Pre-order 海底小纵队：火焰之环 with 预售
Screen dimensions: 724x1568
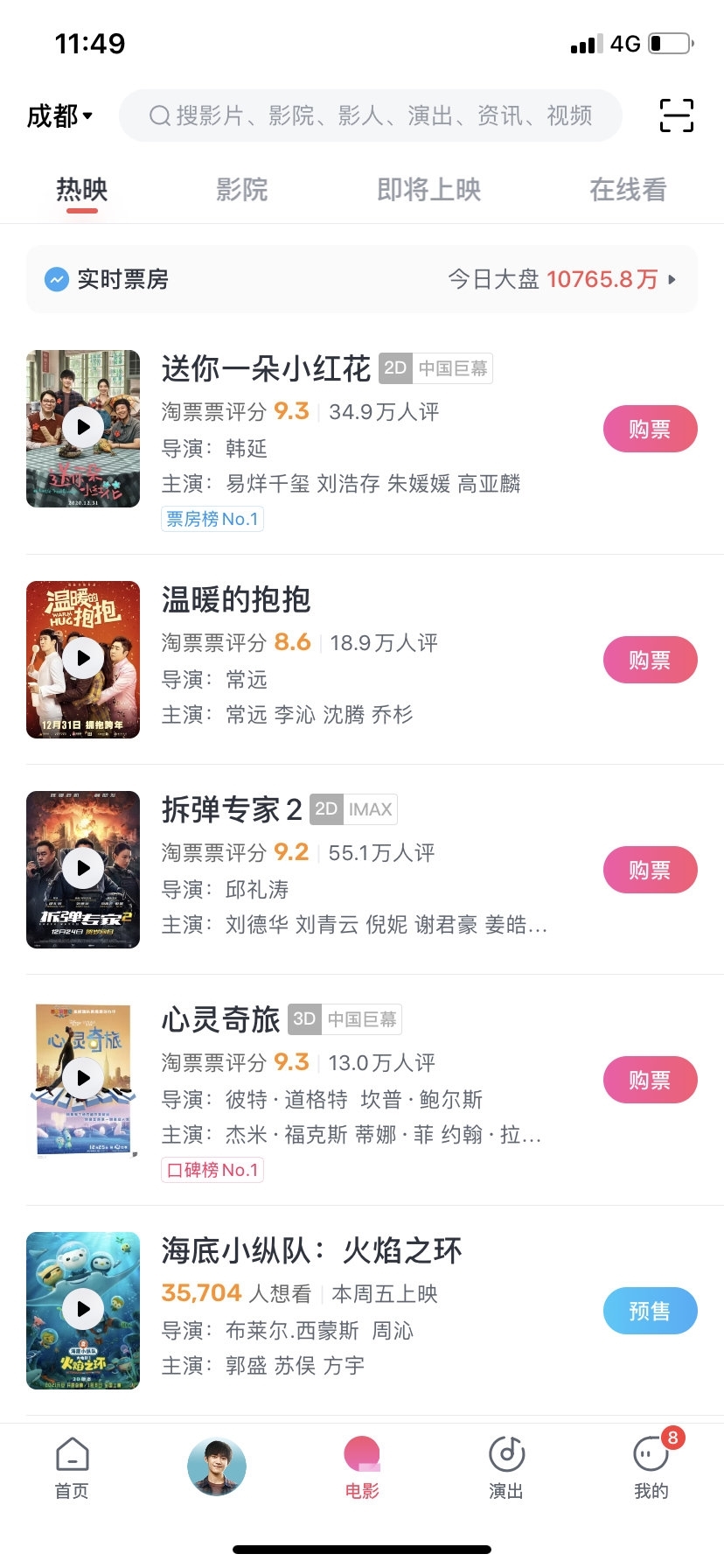coord(650,1311)
